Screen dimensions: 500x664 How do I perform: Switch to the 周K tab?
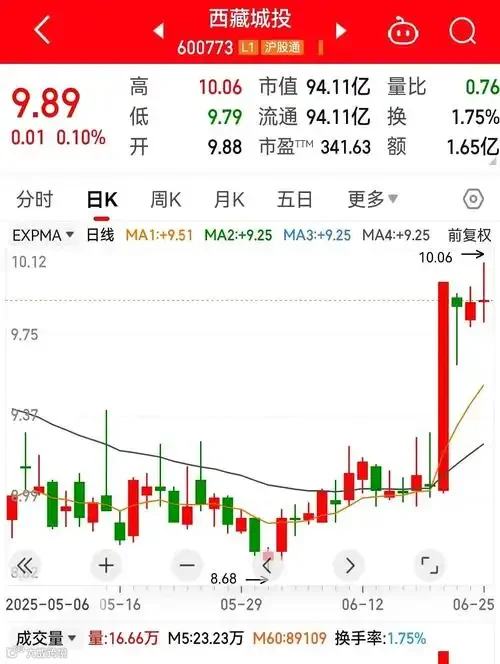tap(166, 199)
